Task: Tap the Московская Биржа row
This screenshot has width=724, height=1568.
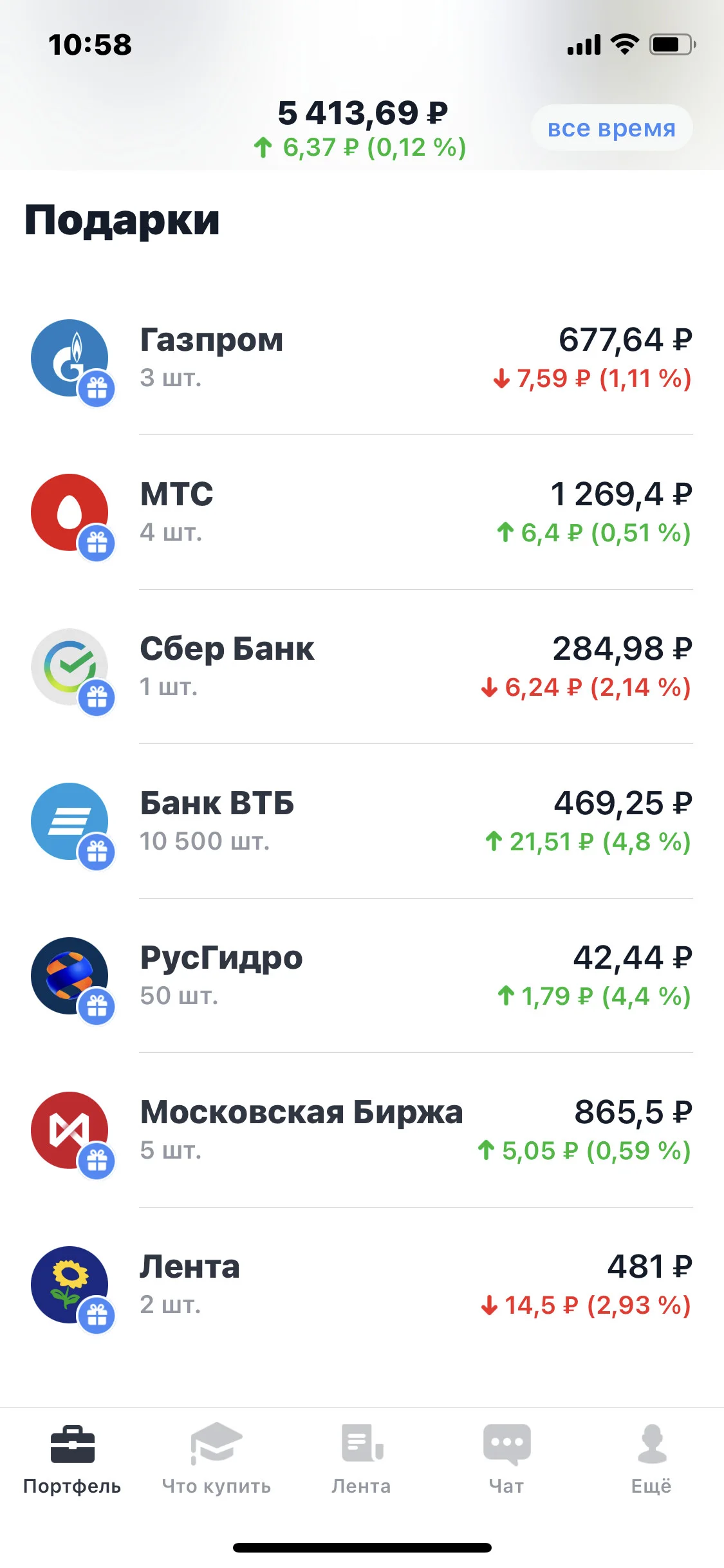Action: (x=362, y=1130)
